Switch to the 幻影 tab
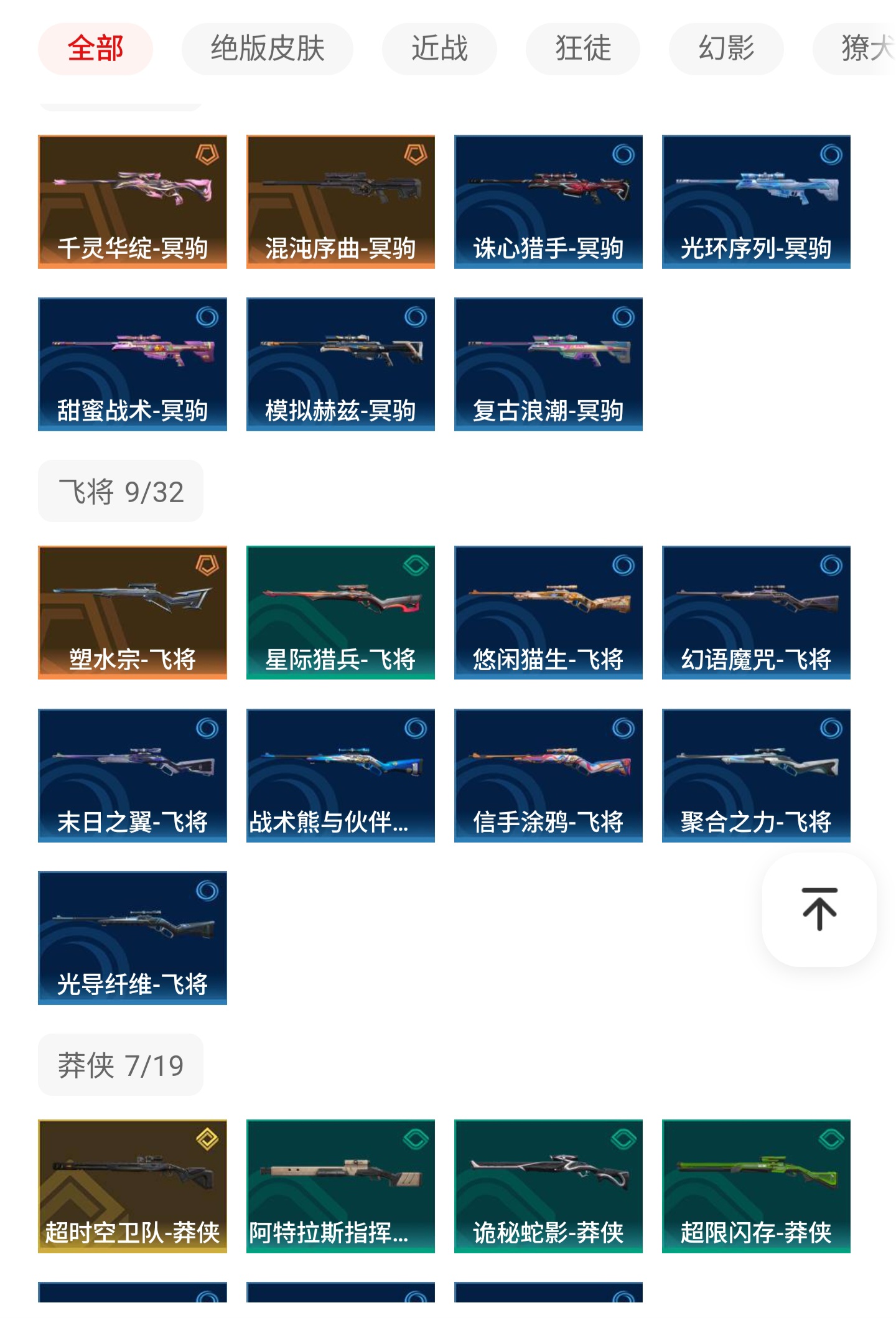Image resolution: width=896 pixels, height=1318 pixels. pyautogui.click(x=726, y=49)
